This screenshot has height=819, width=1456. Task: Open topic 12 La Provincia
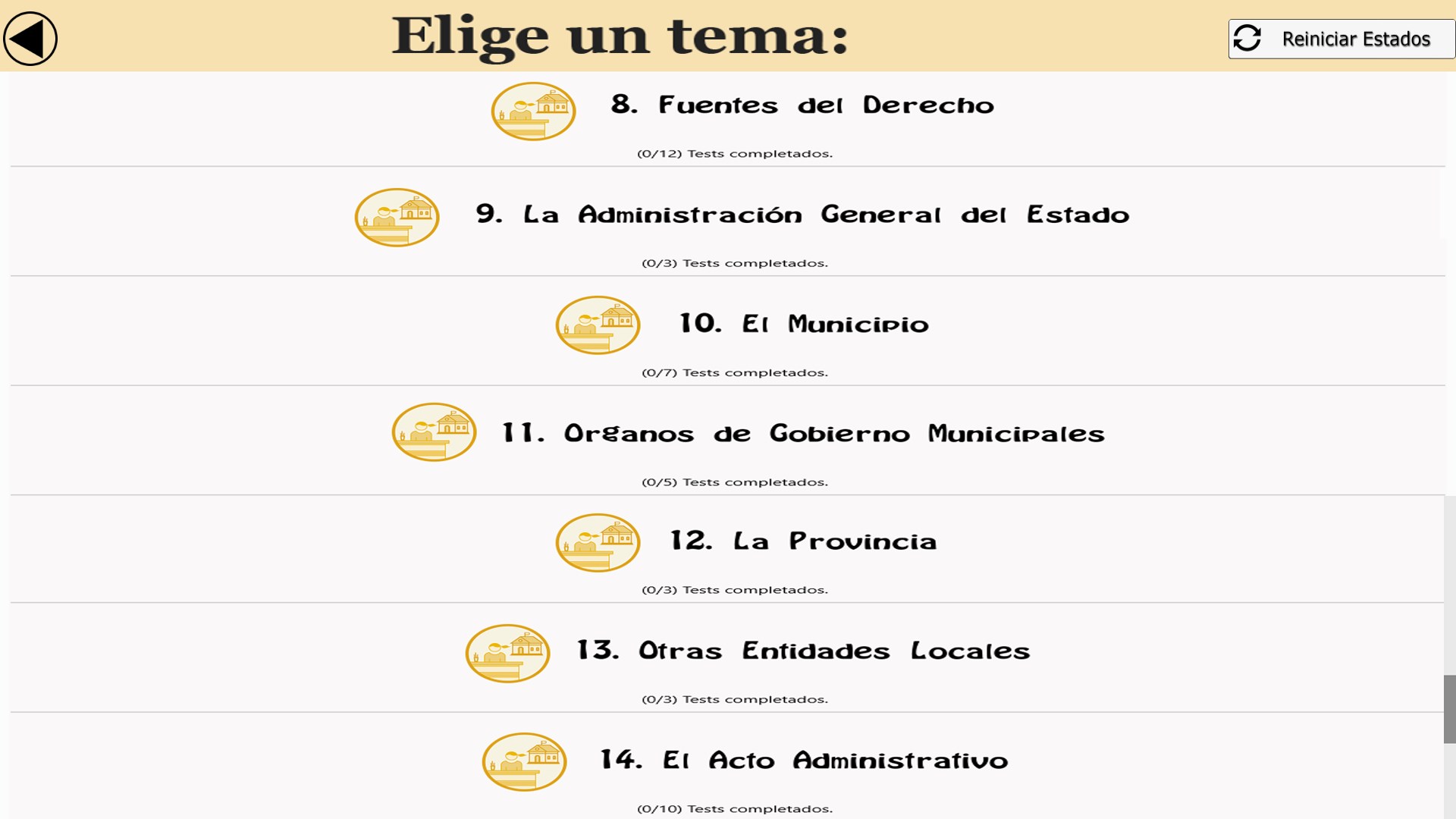click(804, 541)
